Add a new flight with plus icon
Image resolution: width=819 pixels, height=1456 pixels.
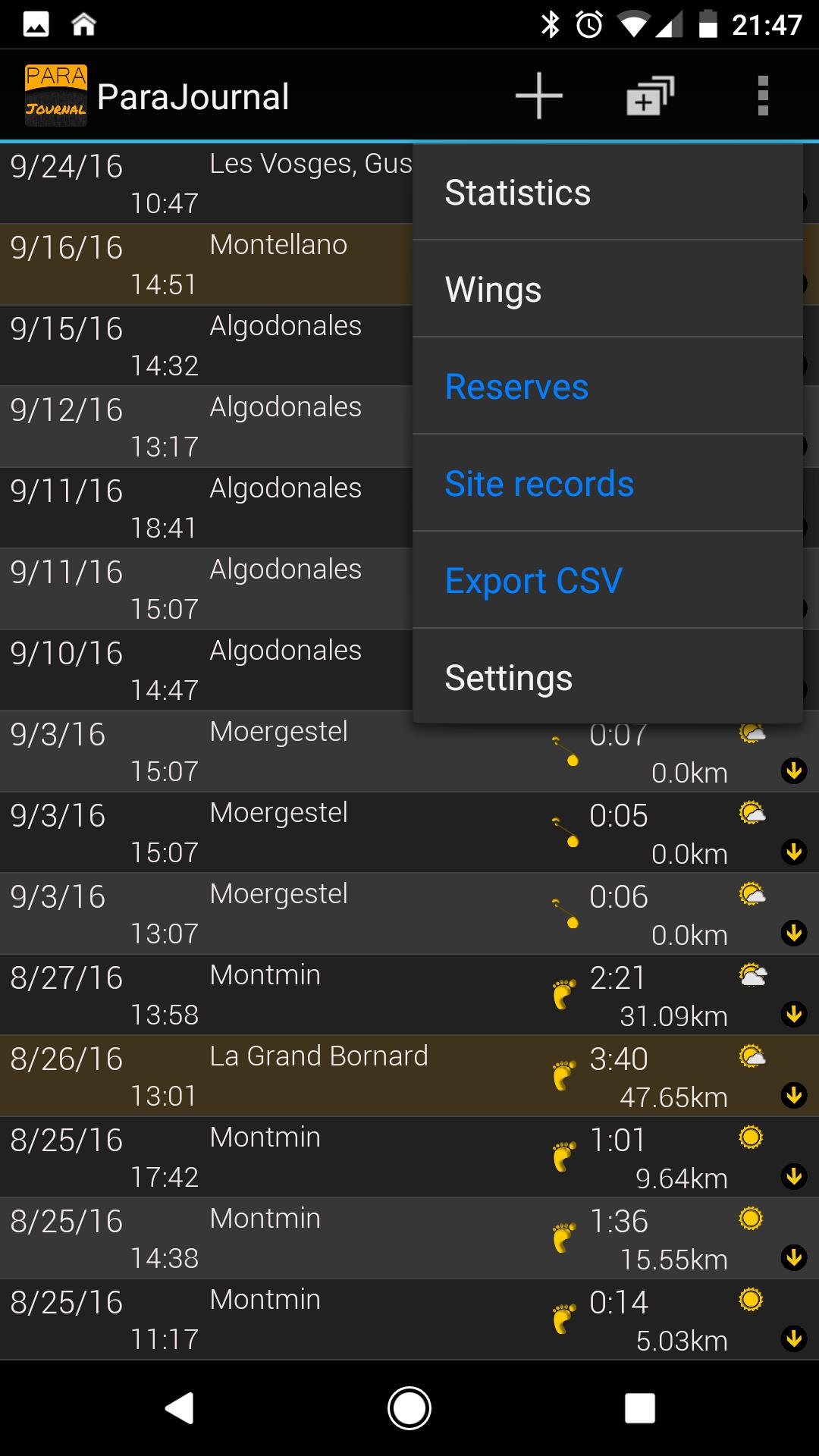click(538, 96)
